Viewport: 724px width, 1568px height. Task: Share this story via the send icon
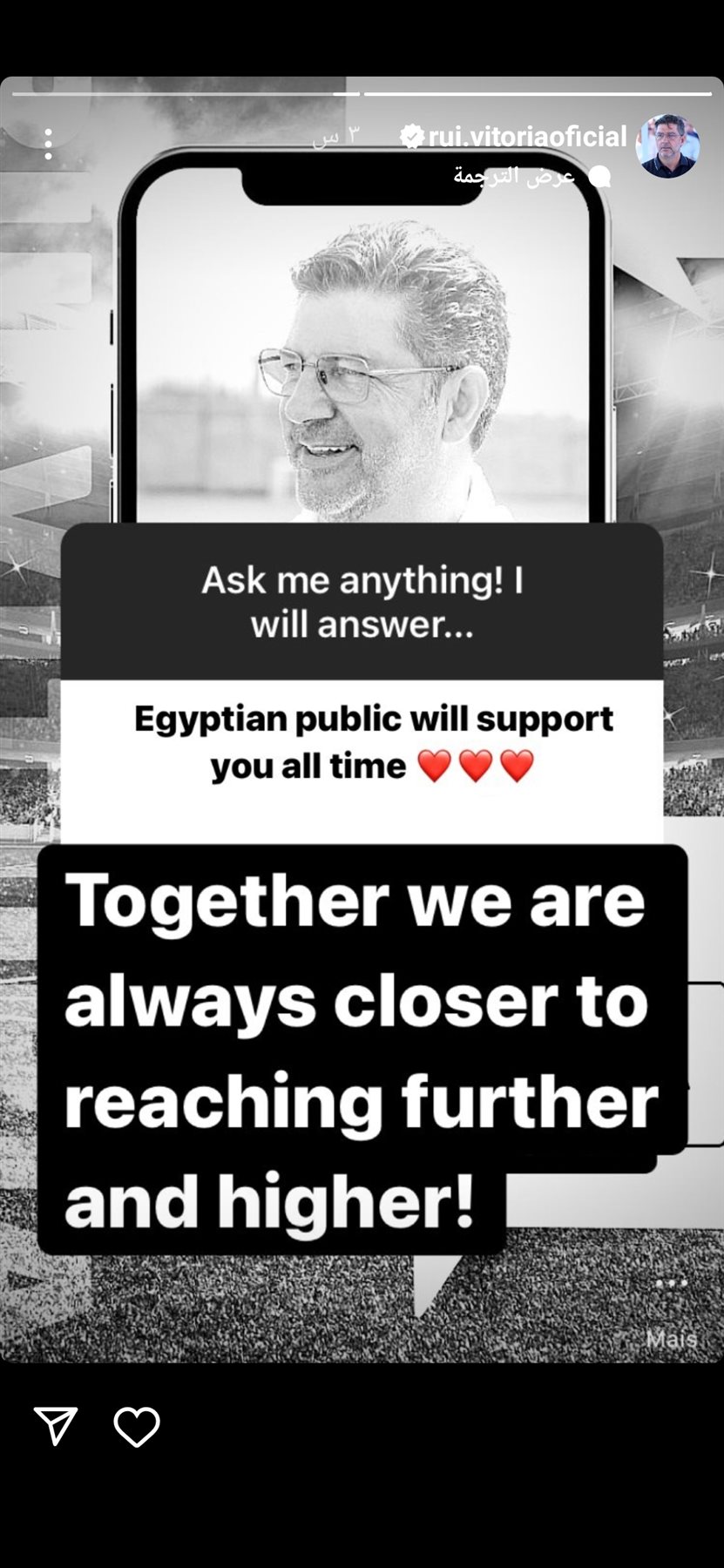click(56, 1426)
